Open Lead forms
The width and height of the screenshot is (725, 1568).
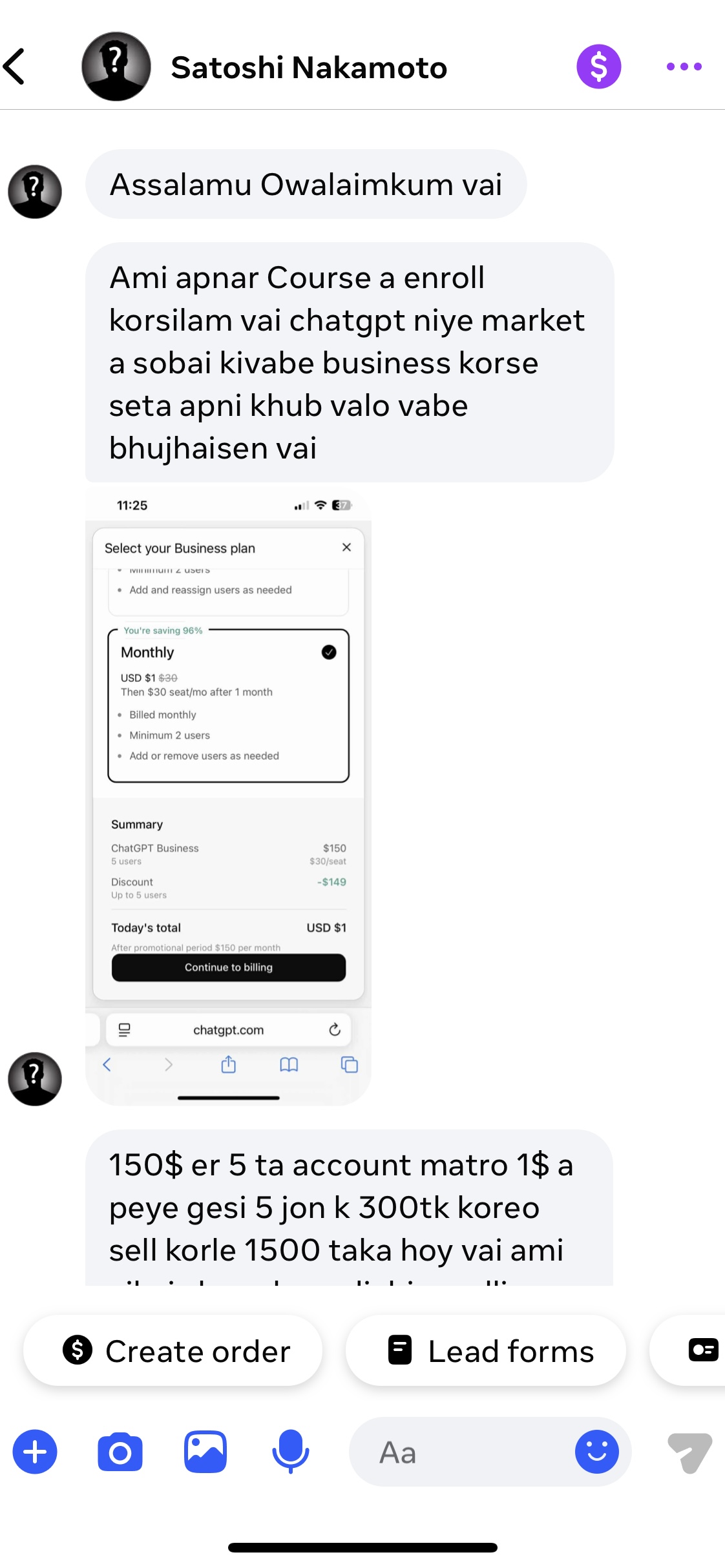(x=486, y=1351)
